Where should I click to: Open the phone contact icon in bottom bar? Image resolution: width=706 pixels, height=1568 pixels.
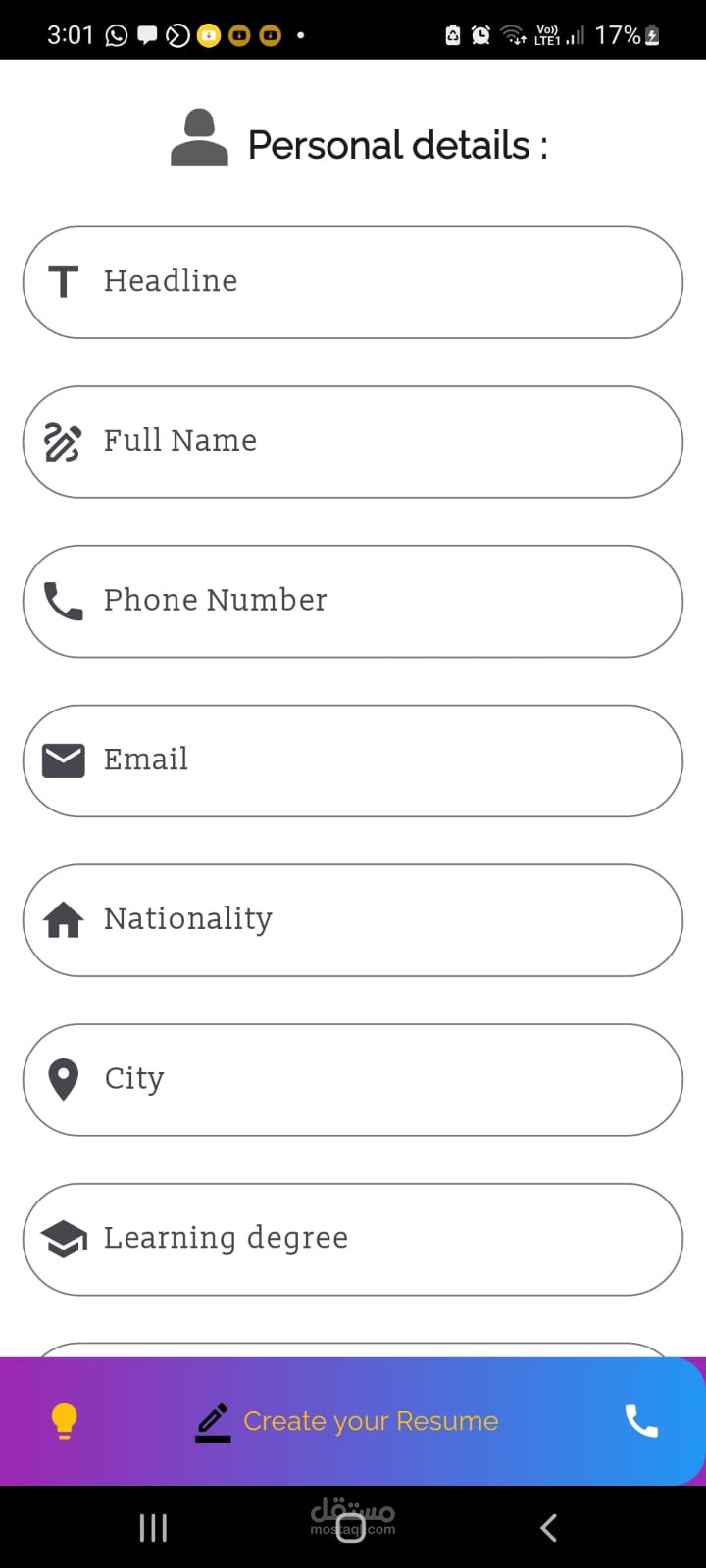[x=641, y=1421]
